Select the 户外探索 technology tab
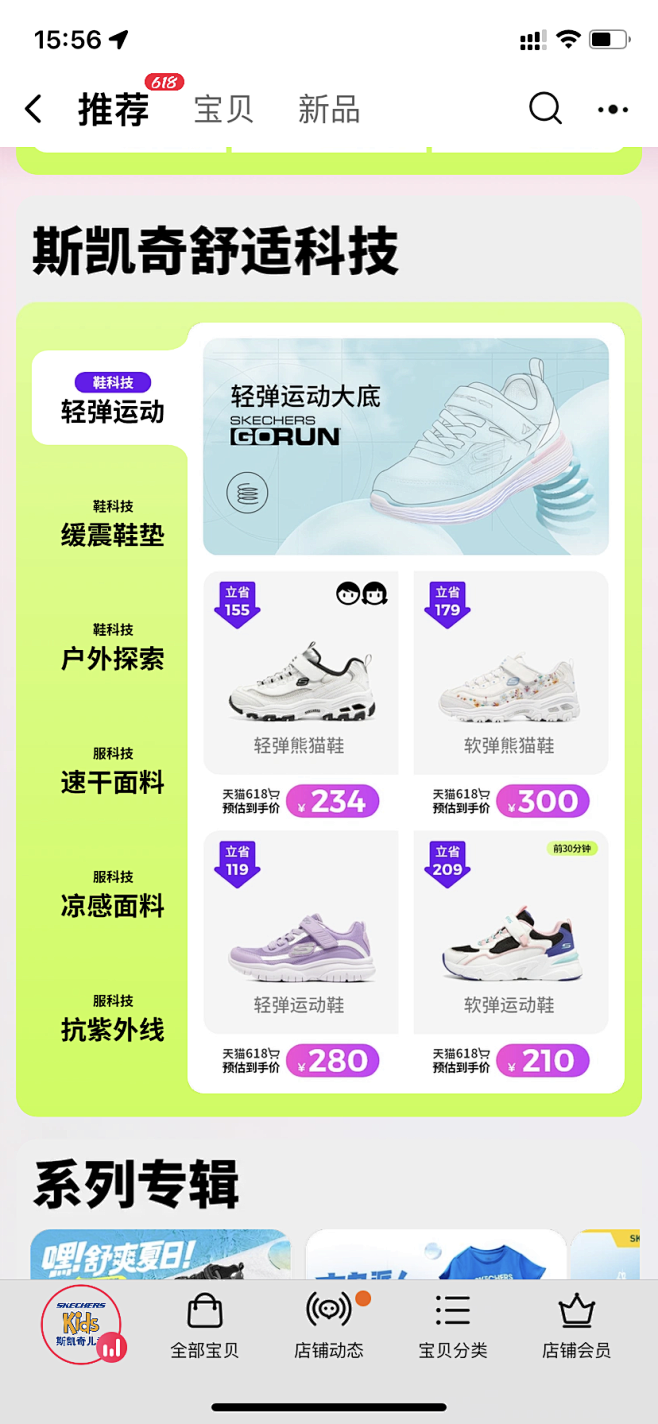Viewport: 658px width, 1424px height. 112,648
